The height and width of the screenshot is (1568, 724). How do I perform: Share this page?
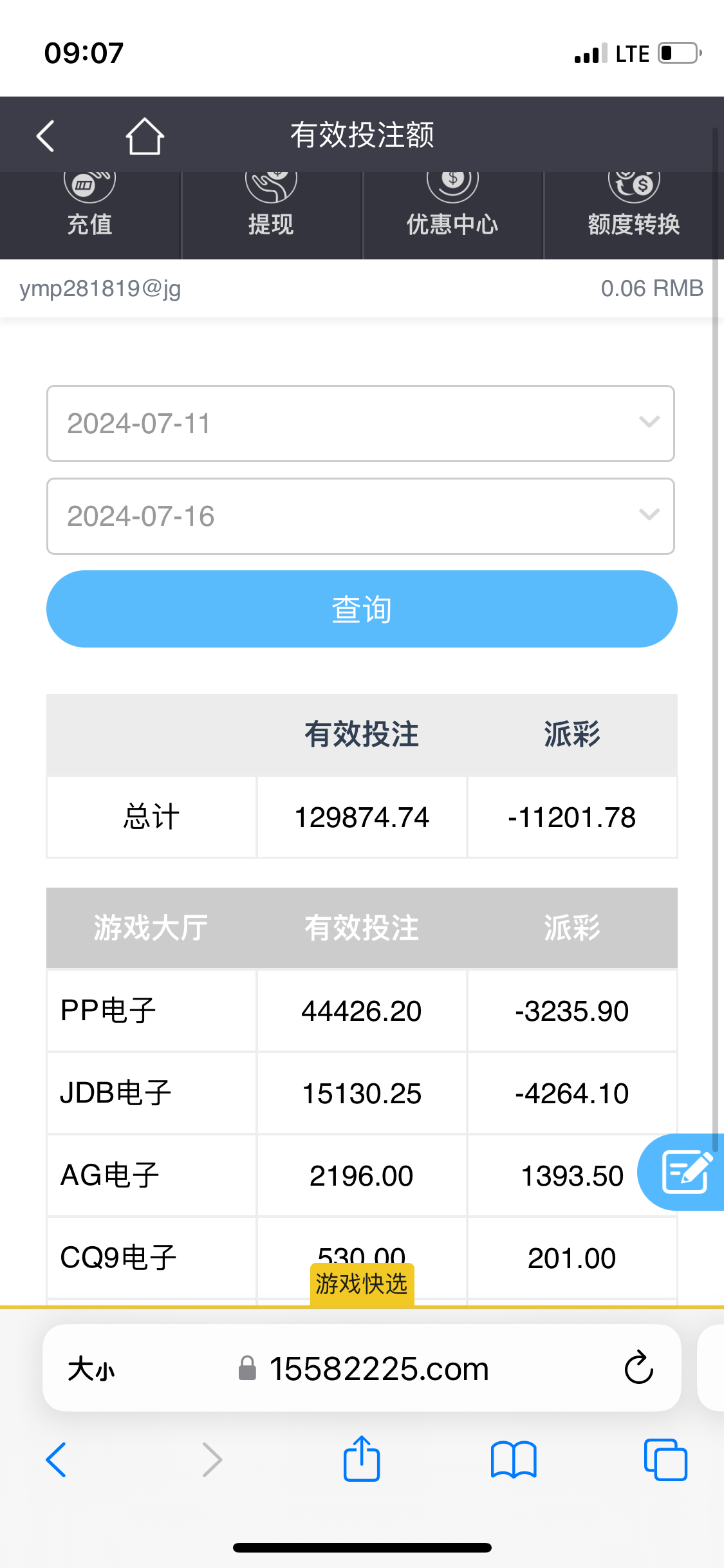[x=362, y=1459]
